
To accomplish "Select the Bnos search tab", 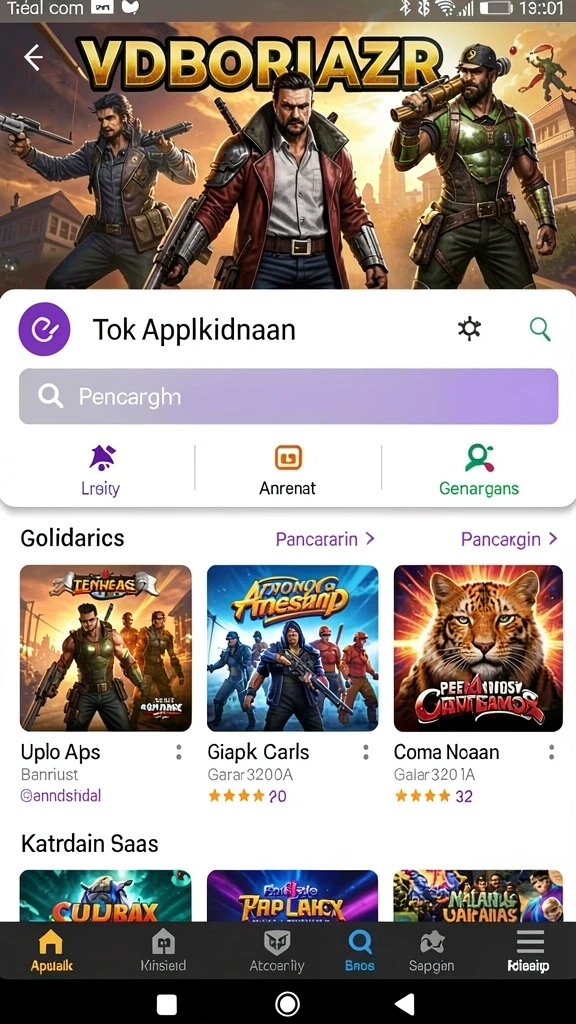I will [360, 951].
